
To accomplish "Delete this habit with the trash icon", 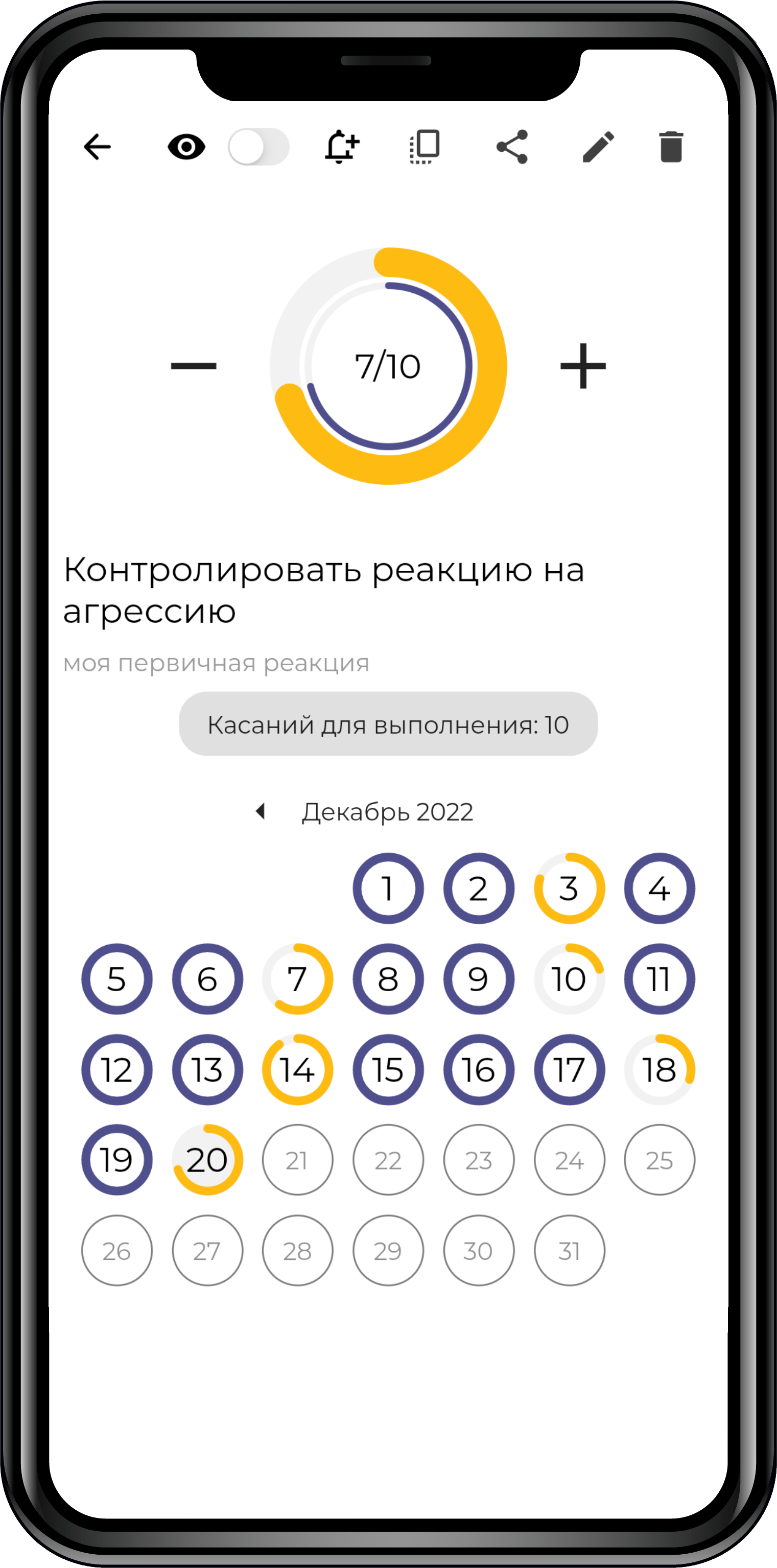I will [671, 147].
